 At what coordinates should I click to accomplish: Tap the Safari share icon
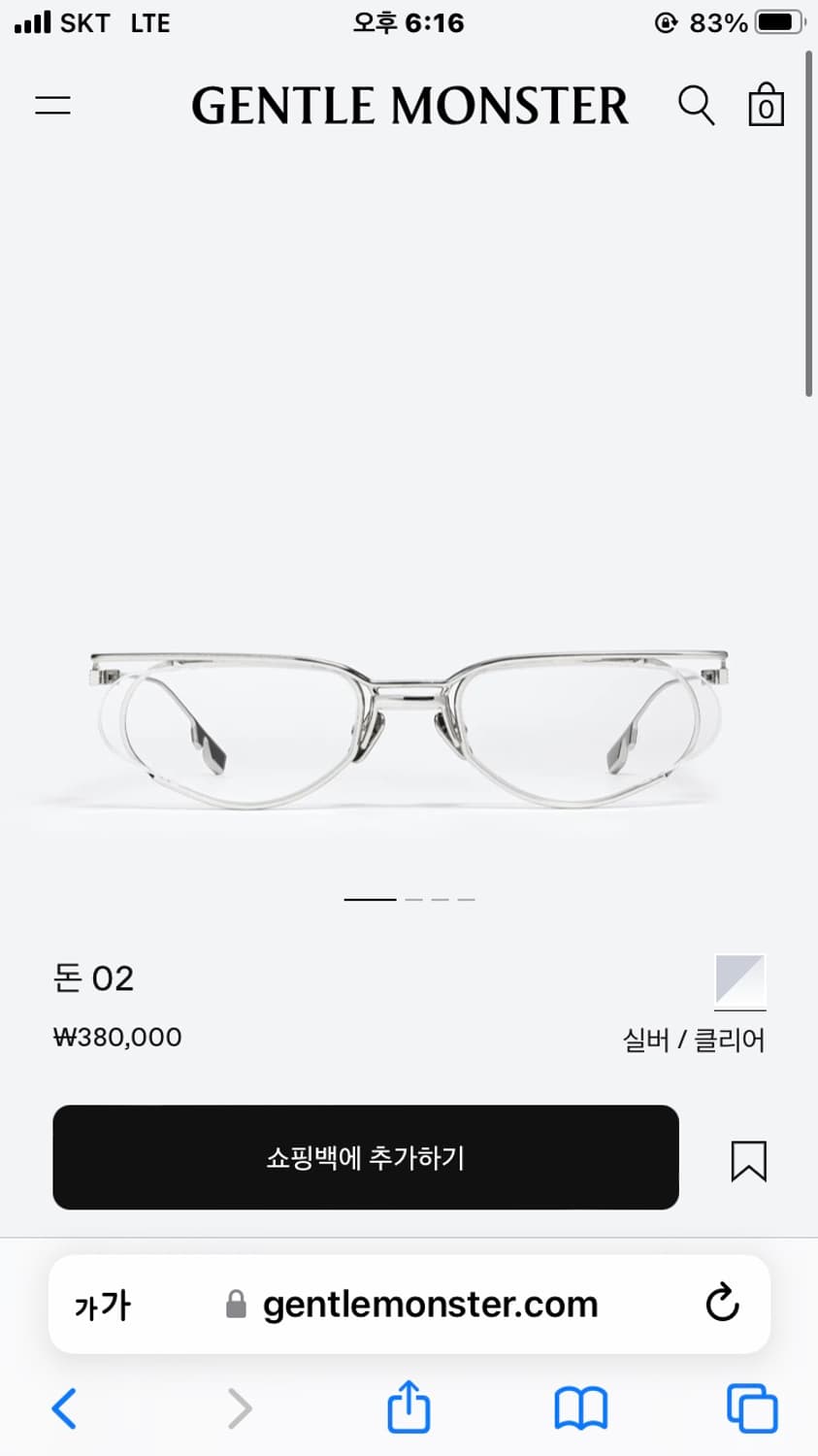pyautogui.click(x=409, y=1407)
